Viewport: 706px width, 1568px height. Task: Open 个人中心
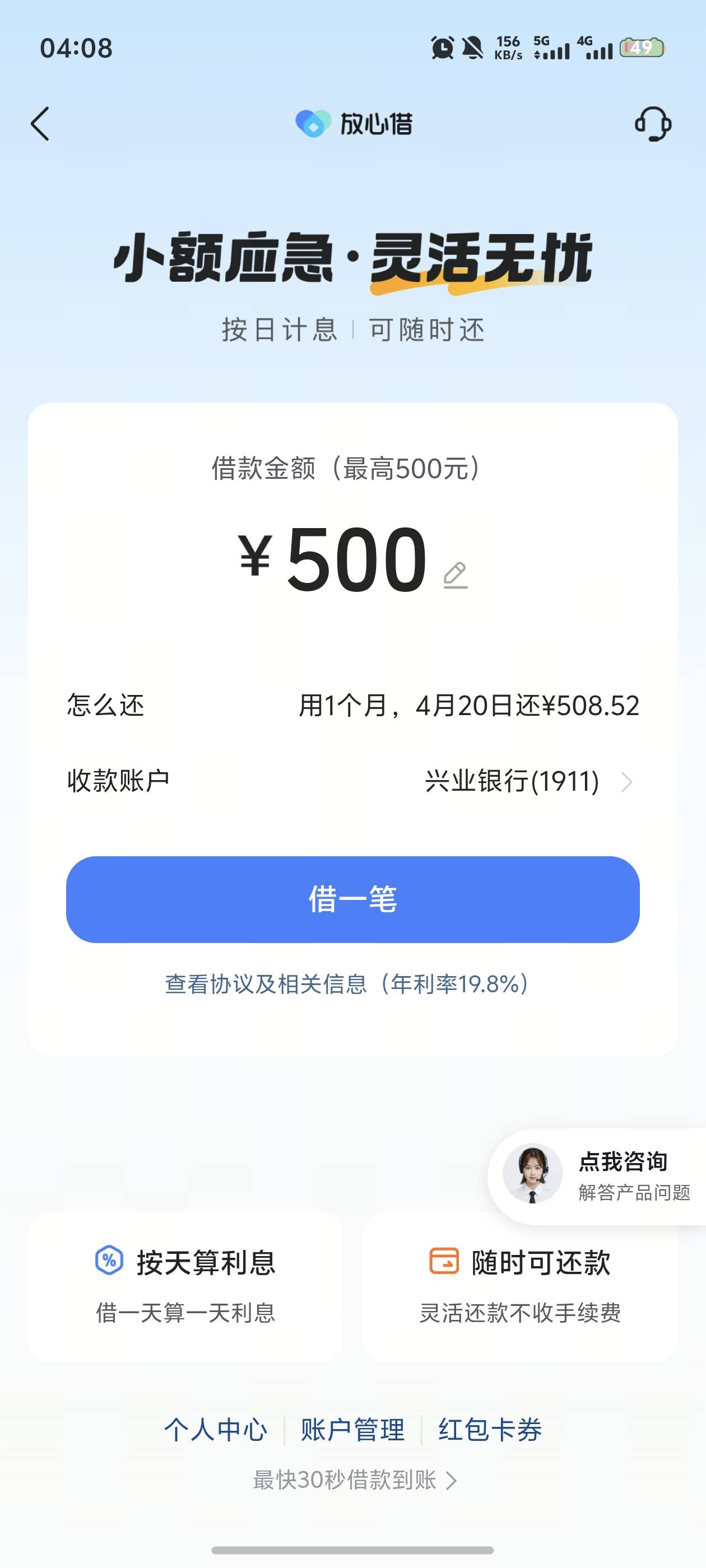click(x=216, y=1429)
